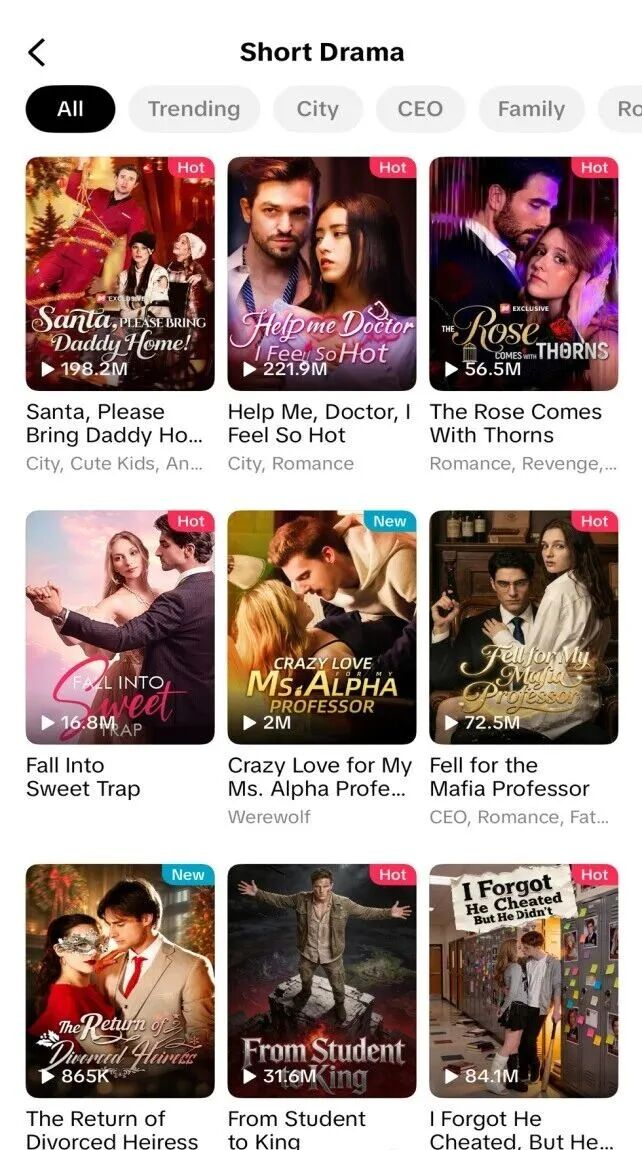The height and width of the screenshot is (1150, 642).
Task: Open The Return of Divorced Heiress
Action: click(x=120, y=980)
